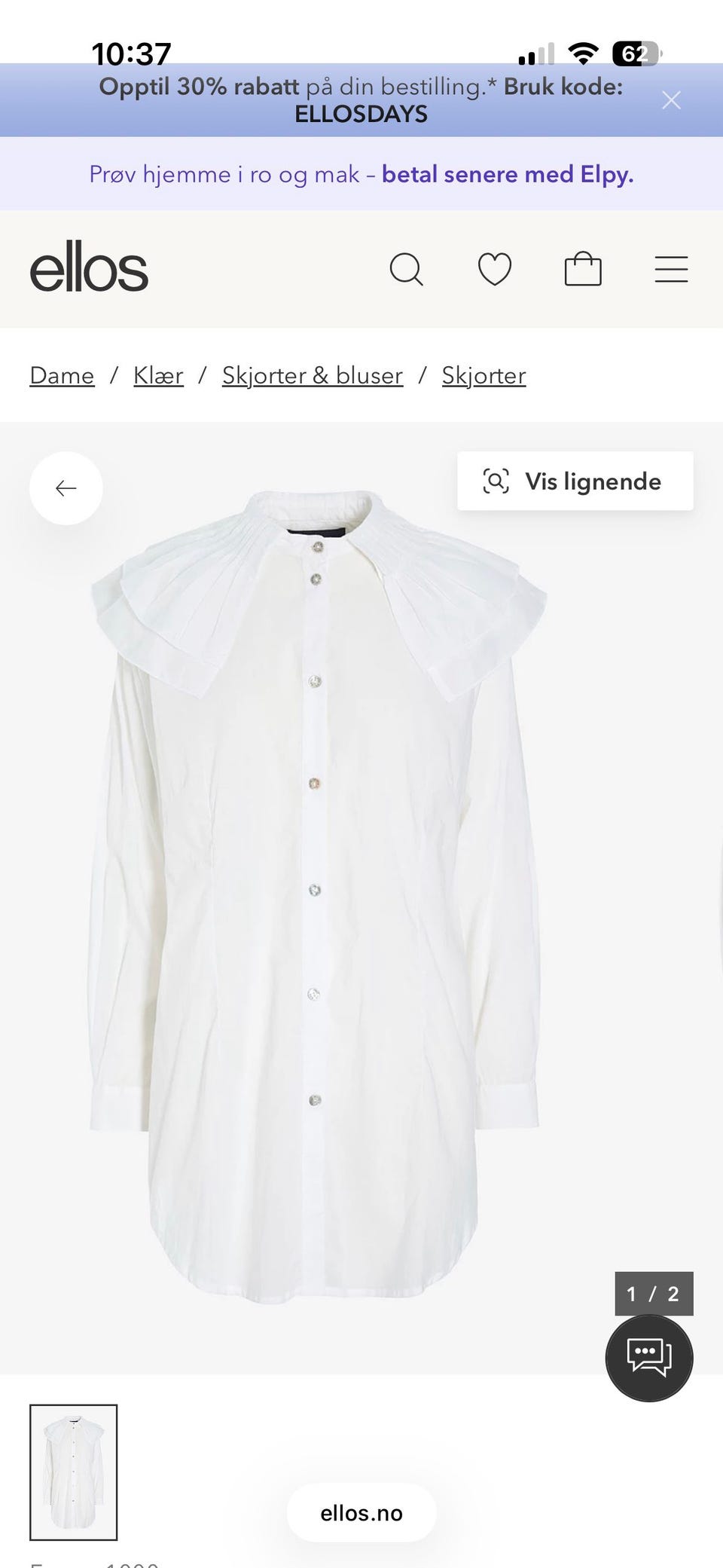
Task: Open the shopping bag
Action: point(583,269)
